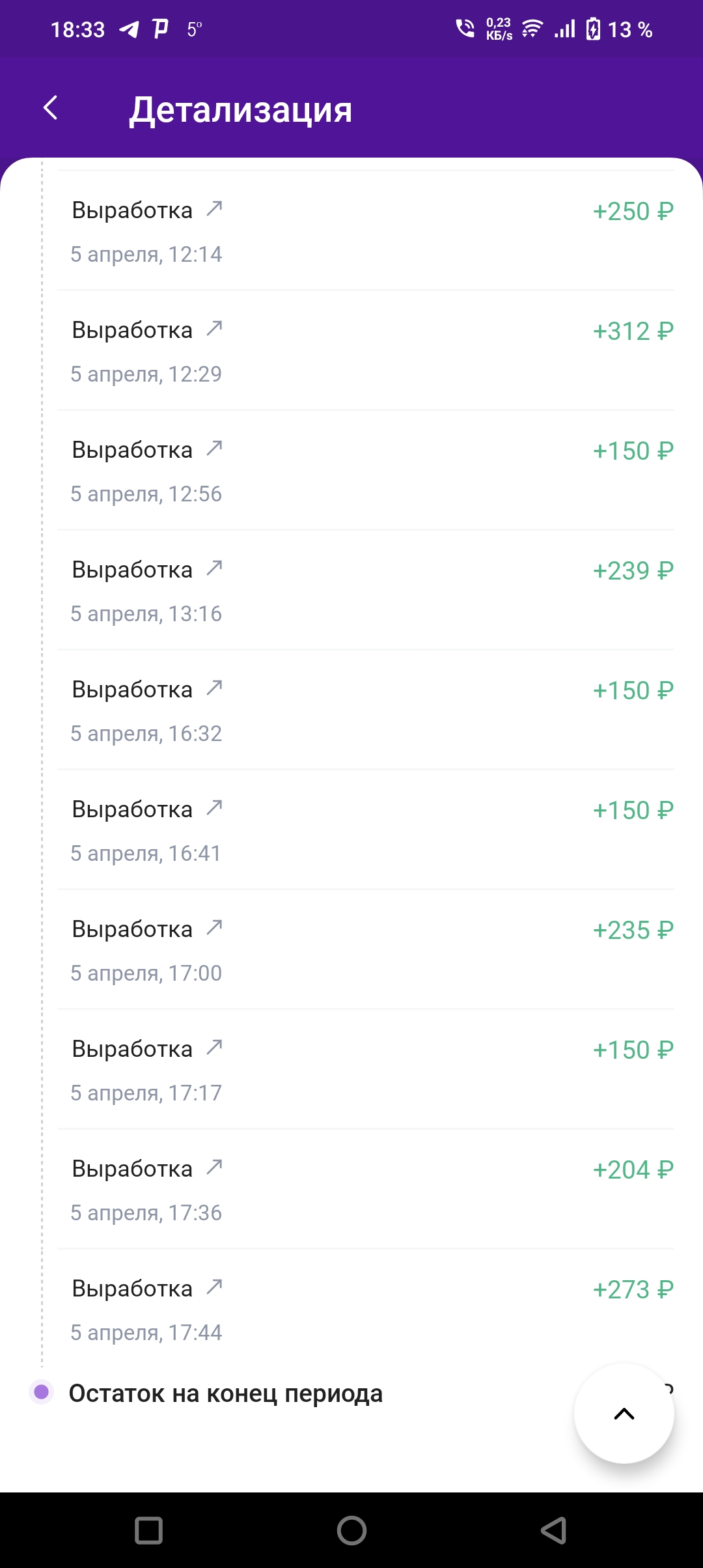Open the Выработка entry from 16:41
The image size is (703, 1568).
tap(365, 830)
